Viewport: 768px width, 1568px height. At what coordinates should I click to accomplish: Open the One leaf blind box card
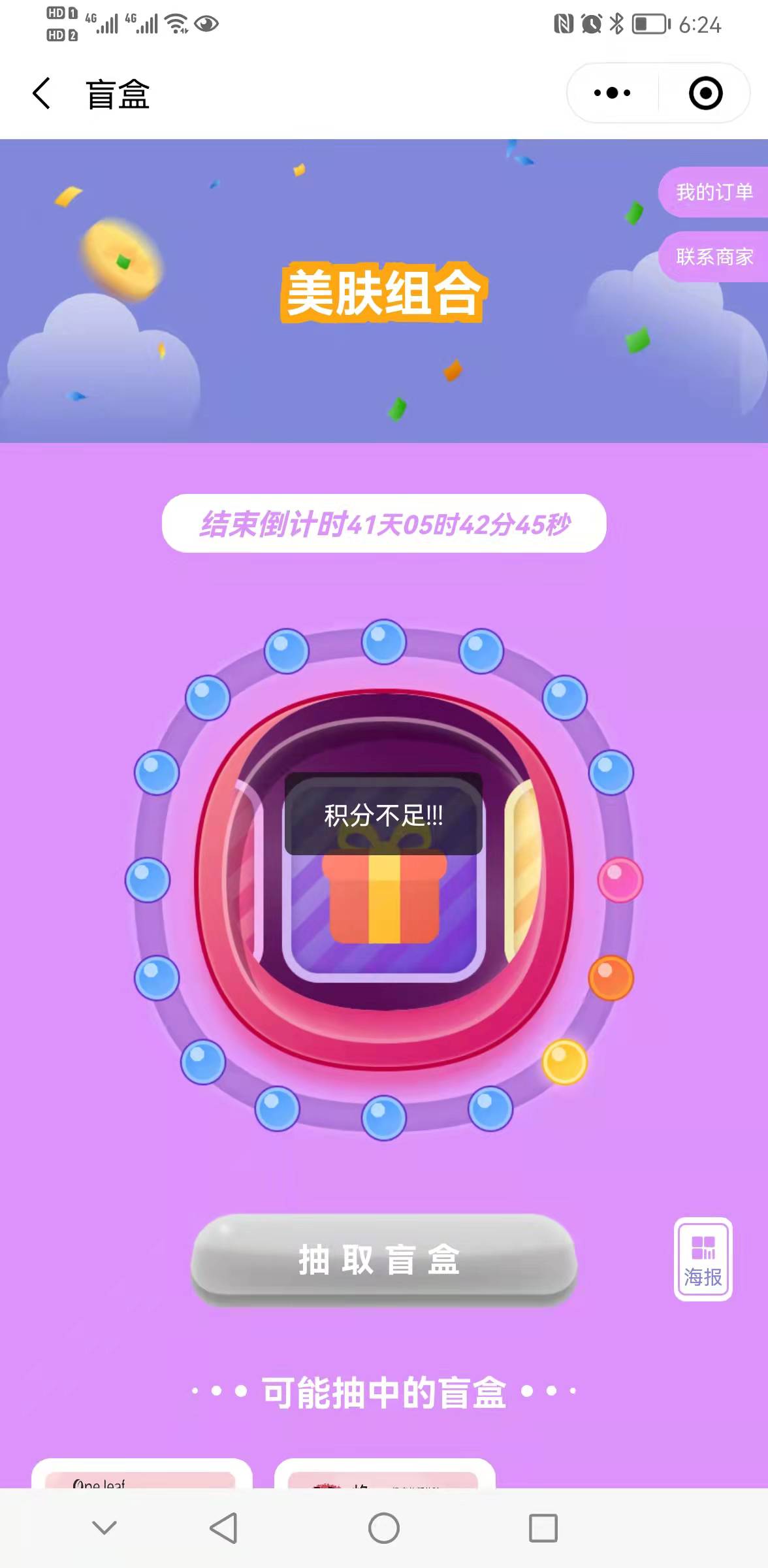(141, 1475)
